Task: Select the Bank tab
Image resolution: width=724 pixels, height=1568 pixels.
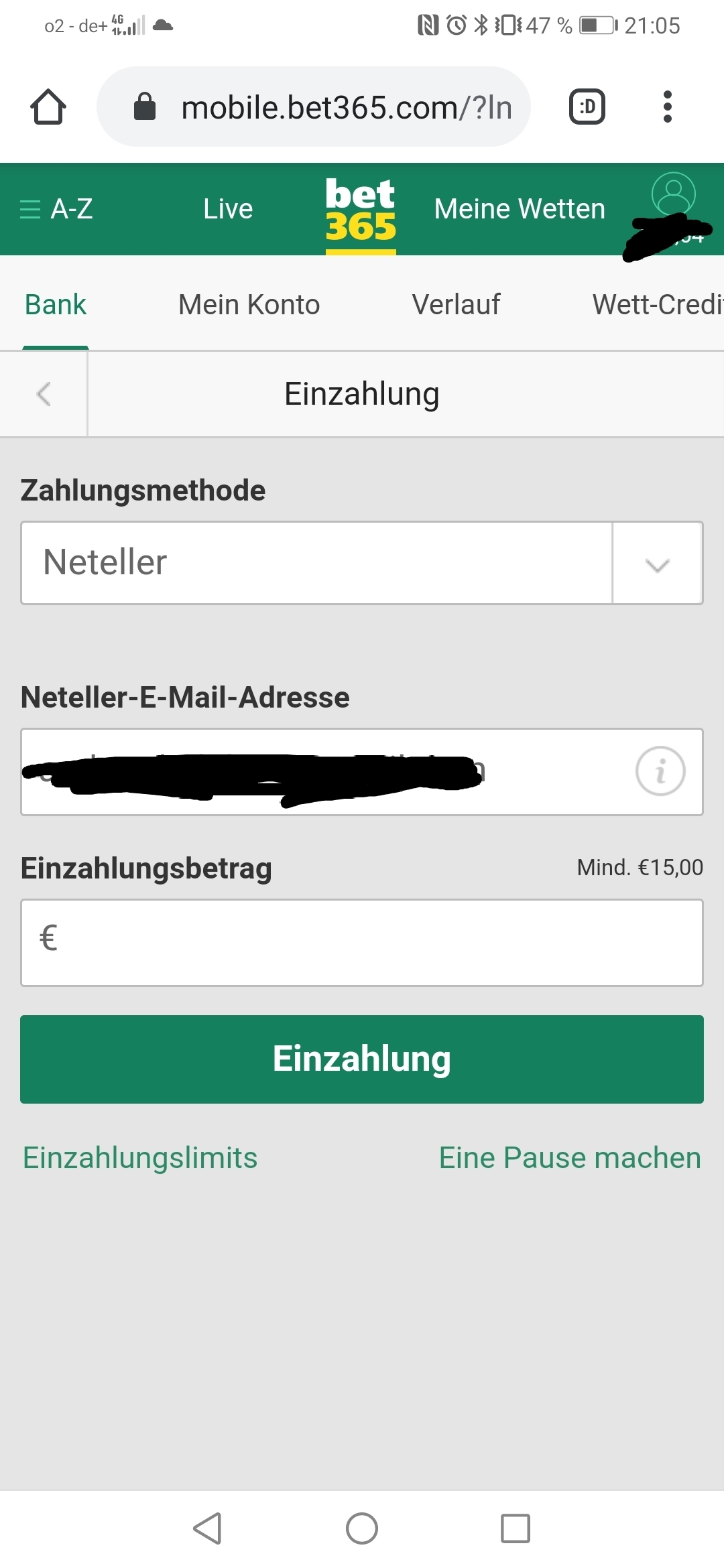Action: click(56, 305)
